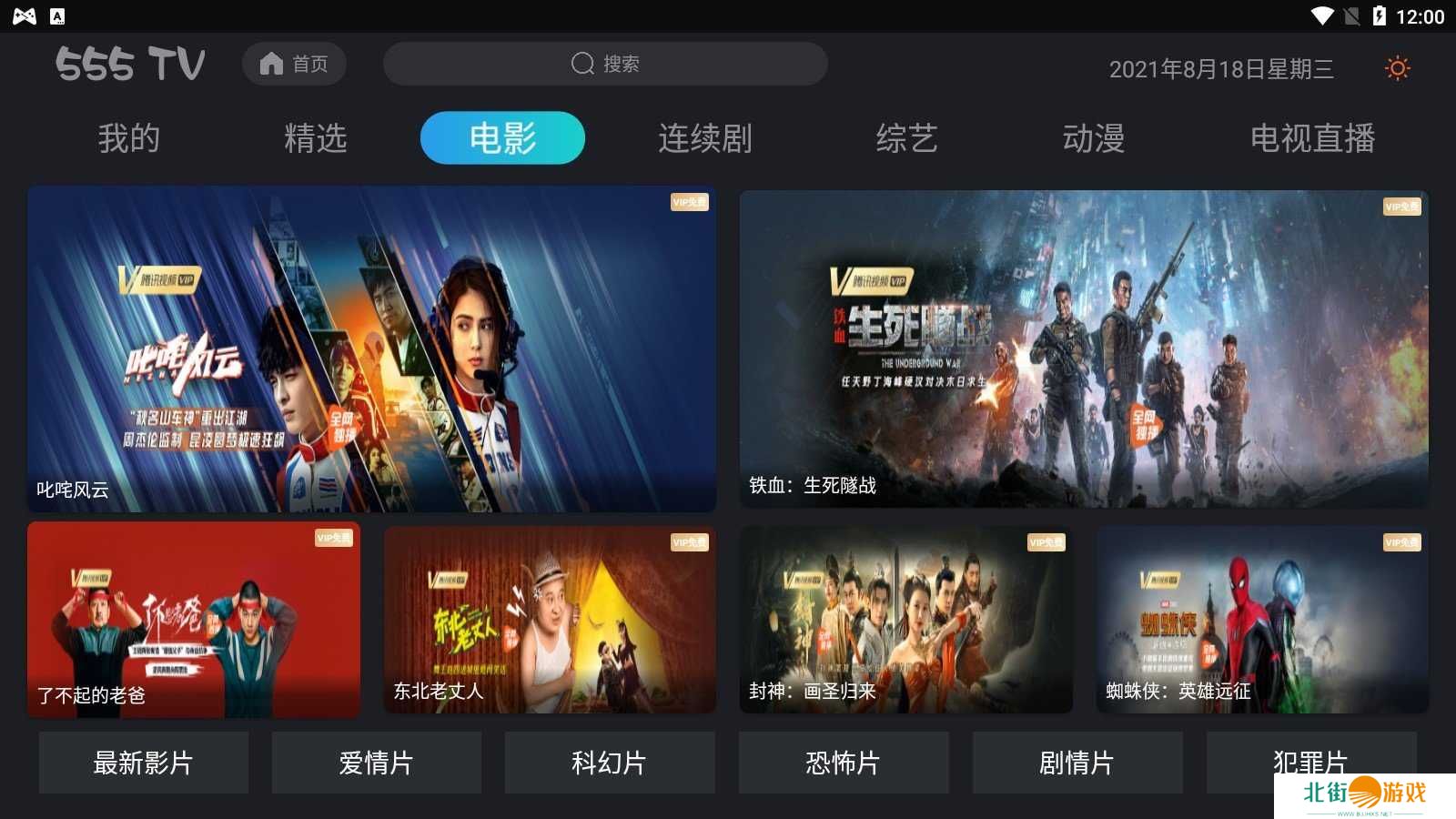The image size is (1456, 819).
Task: Switch to the 电视直播 tab
Action: [x=1312, y=138]
